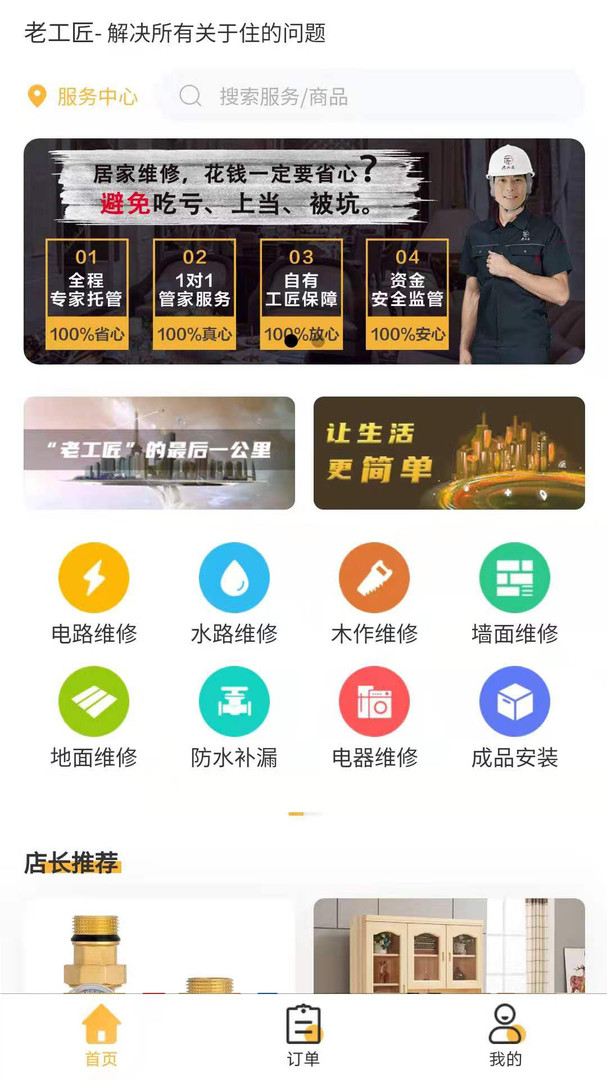Screen dimensions: 607x1080
Task: Open the 老工匠的最后一公里 banner
Action: coord(159,453)
